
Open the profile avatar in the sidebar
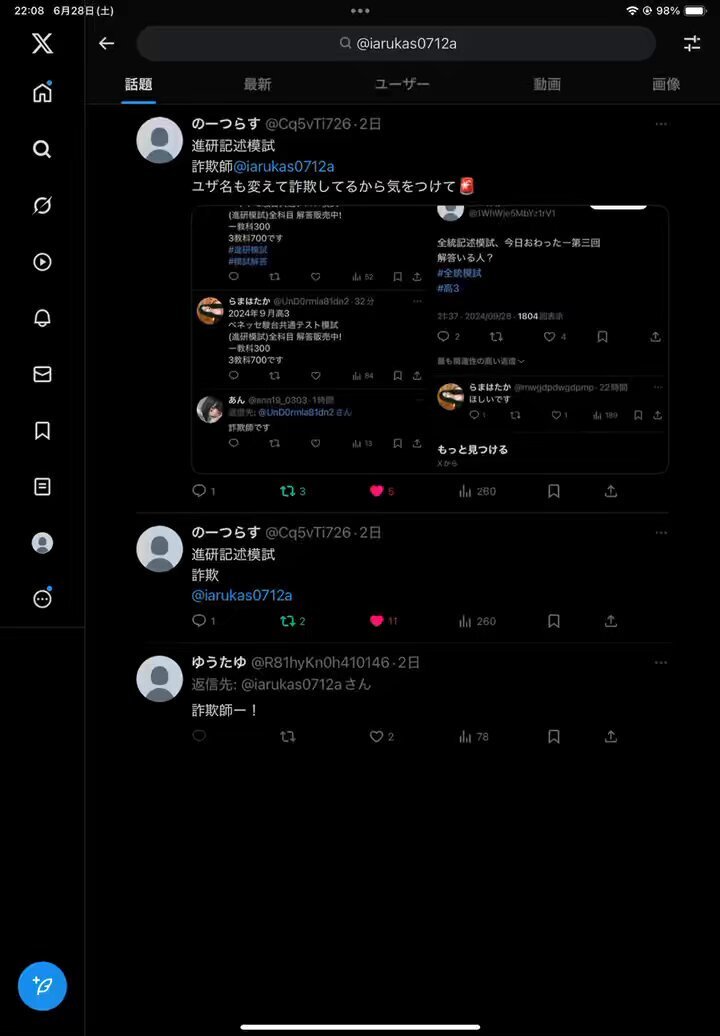(42, 543)
